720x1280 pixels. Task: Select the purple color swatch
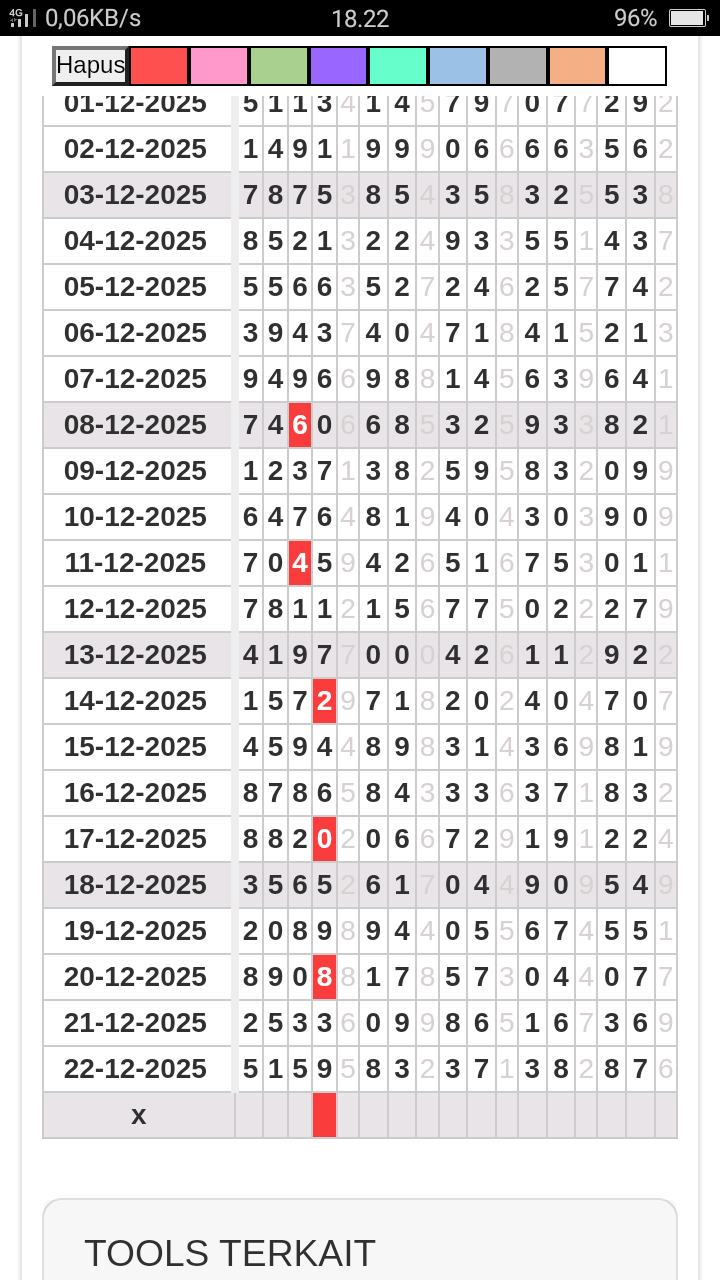[339, 66]
